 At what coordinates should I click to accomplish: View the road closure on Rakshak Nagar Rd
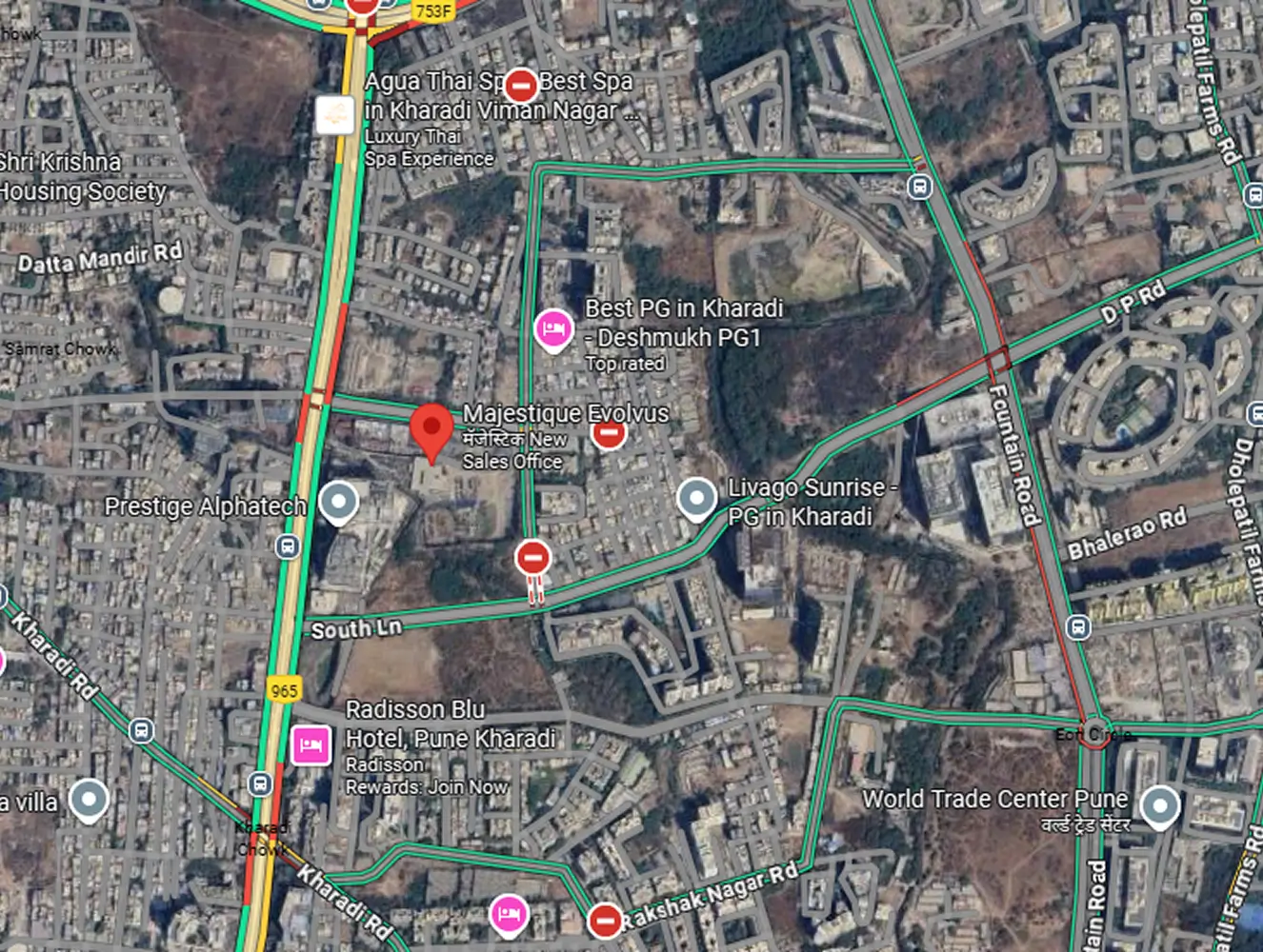pyautogui.click(x=605, y=920)
